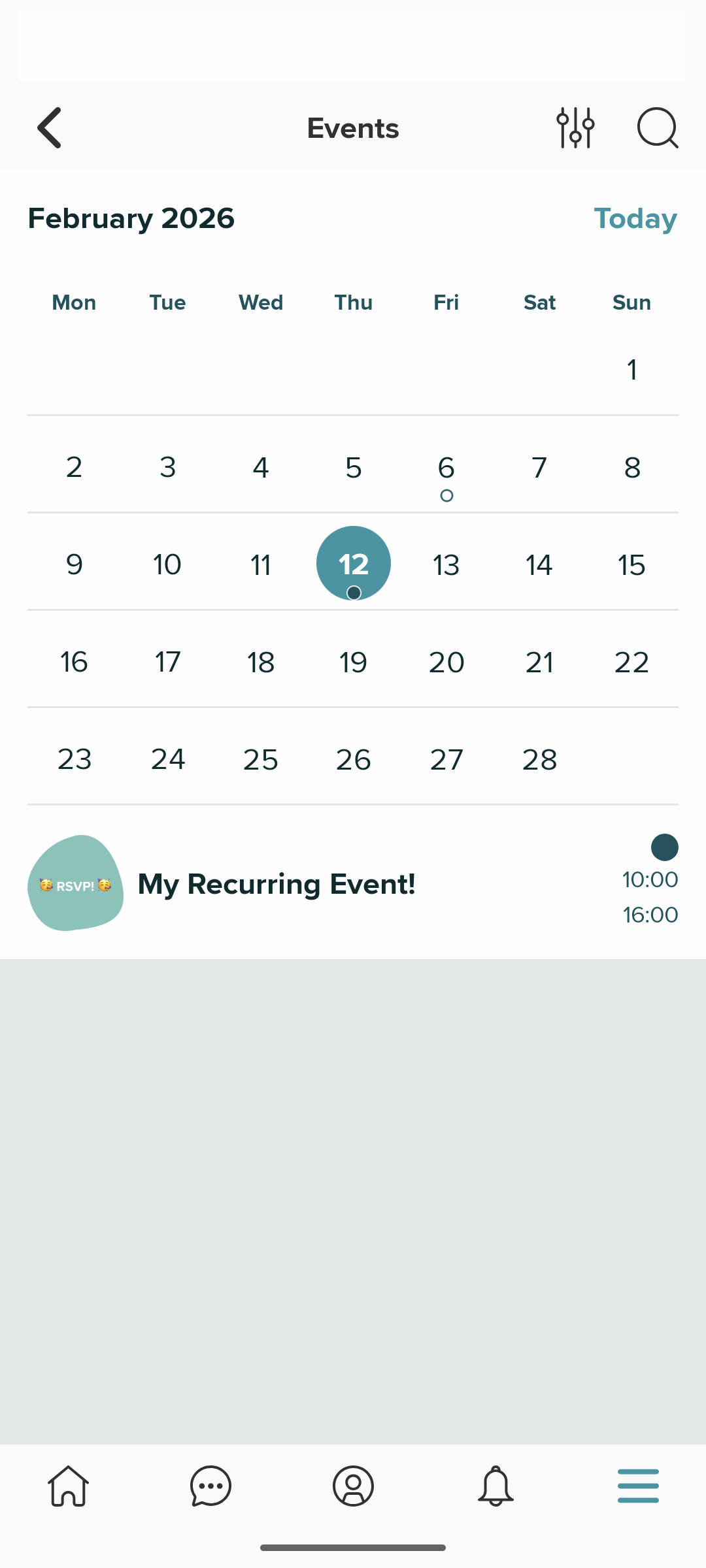Open My Recurring Event! details
The height and width of the screenshot is (1568, 706).
[277, 885]
